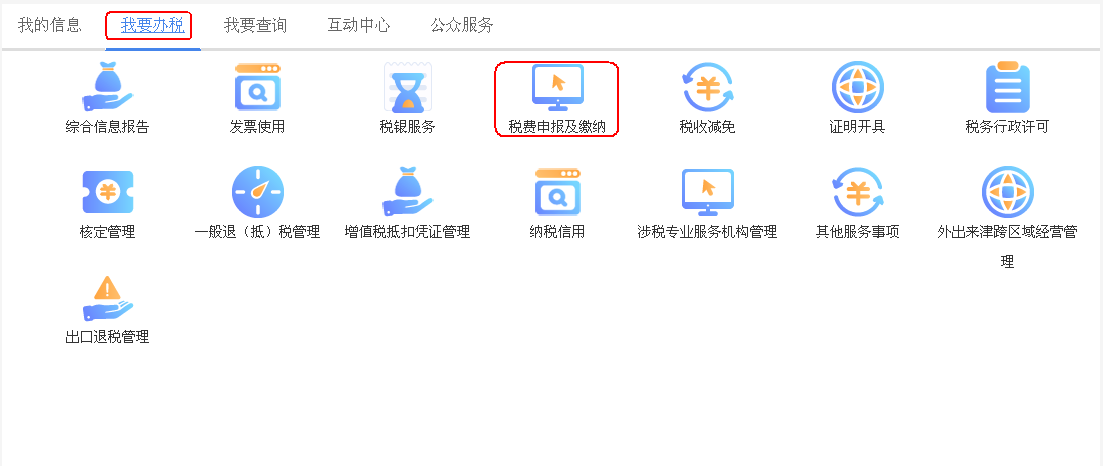View 纳税信用
Viewport: 1103px width, 466px height.
tap(557, 204)
